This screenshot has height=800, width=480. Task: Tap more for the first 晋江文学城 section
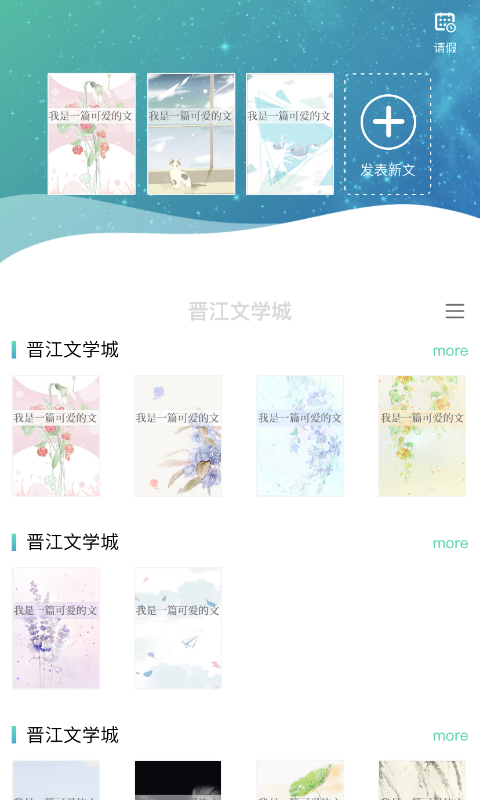[450, 351]
